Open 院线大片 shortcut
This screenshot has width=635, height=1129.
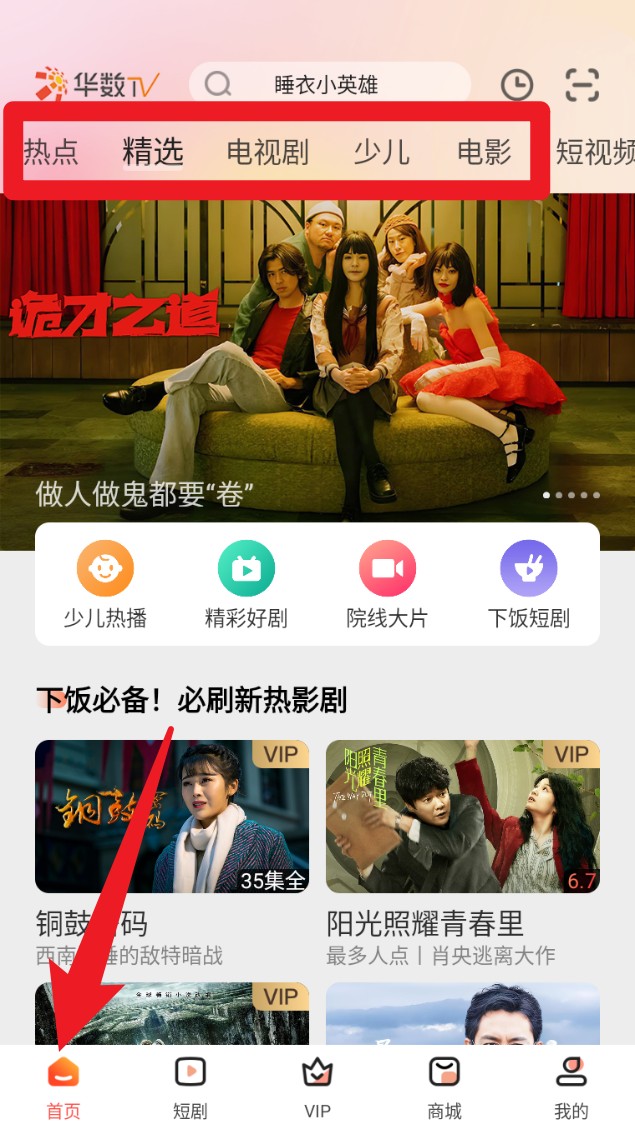[387, 585]
